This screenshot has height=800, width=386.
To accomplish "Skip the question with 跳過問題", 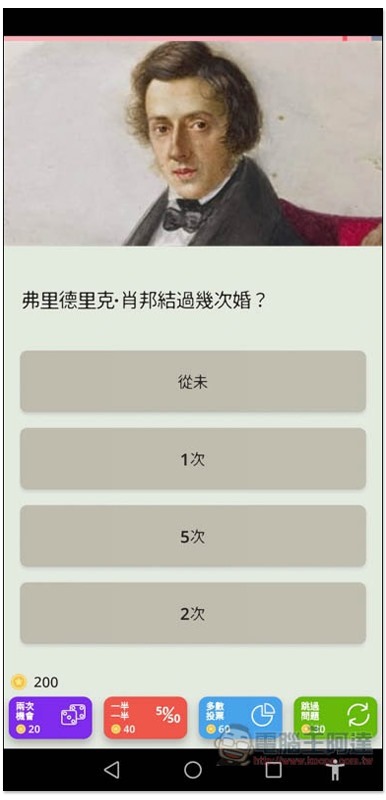I will (x=336, y=718).
